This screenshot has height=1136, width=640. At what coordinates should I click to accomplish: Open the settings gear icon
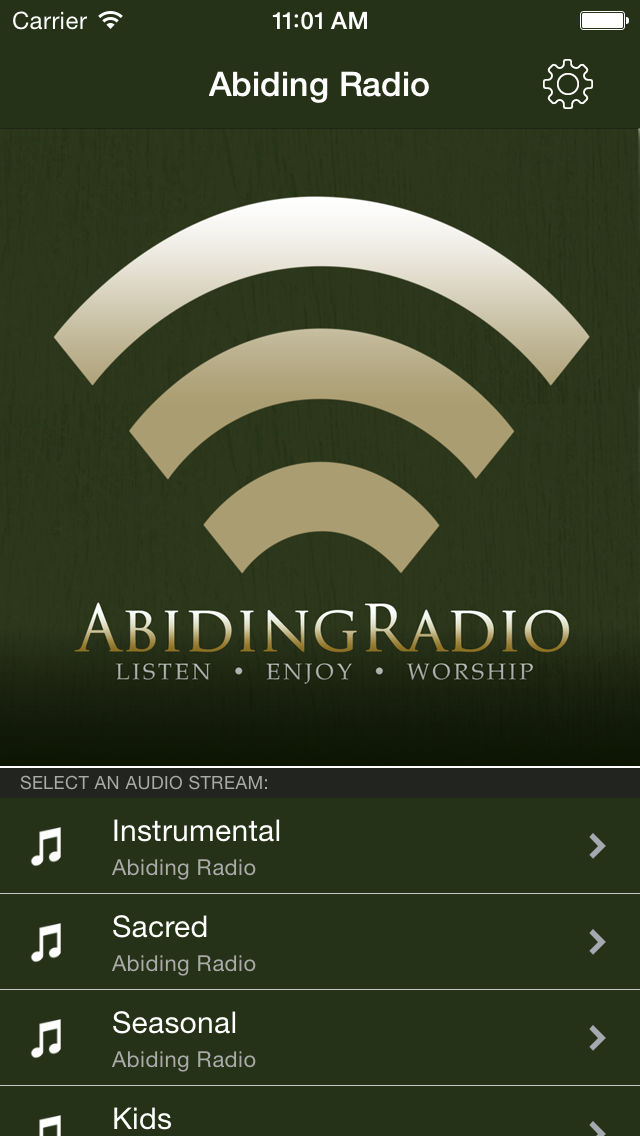(x=567, y=84)
